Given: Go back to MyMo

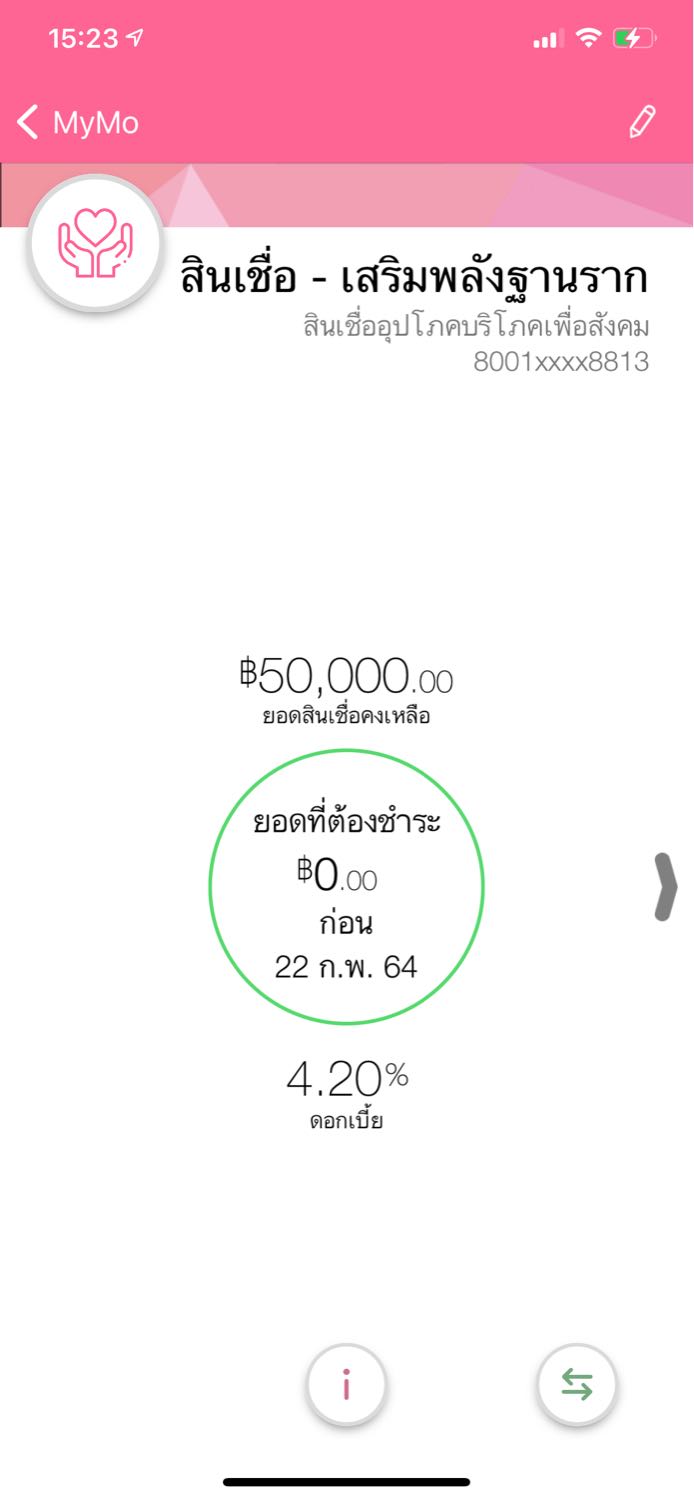Looking at the screenshot, I should coord(78,123).
